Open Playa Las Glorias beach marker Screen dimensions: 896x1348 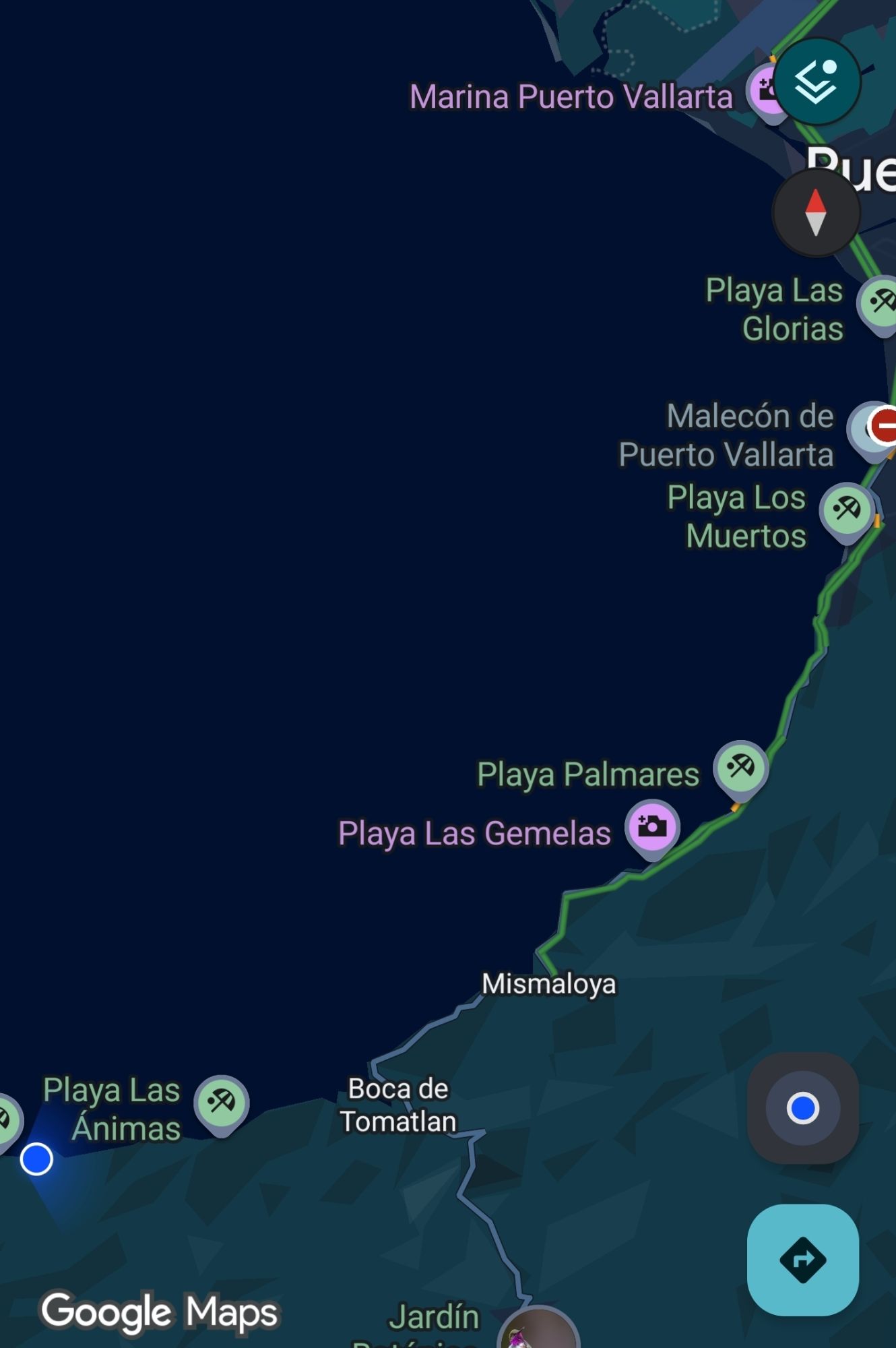pyautogui.click(x=880, y=303)
